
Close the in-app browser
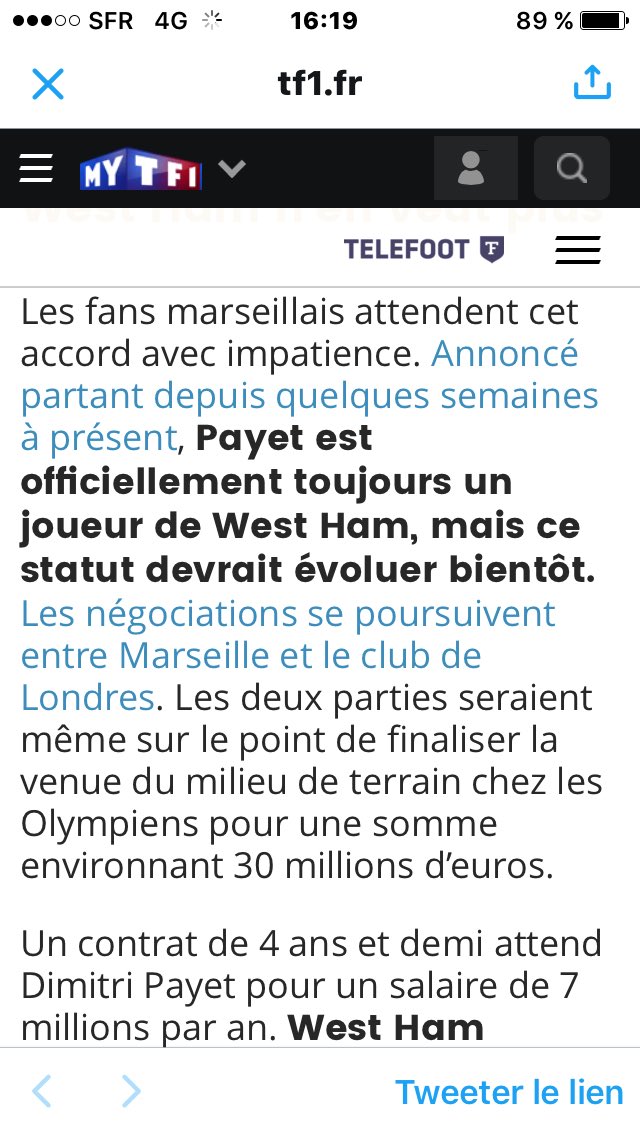tap(48, 84)
